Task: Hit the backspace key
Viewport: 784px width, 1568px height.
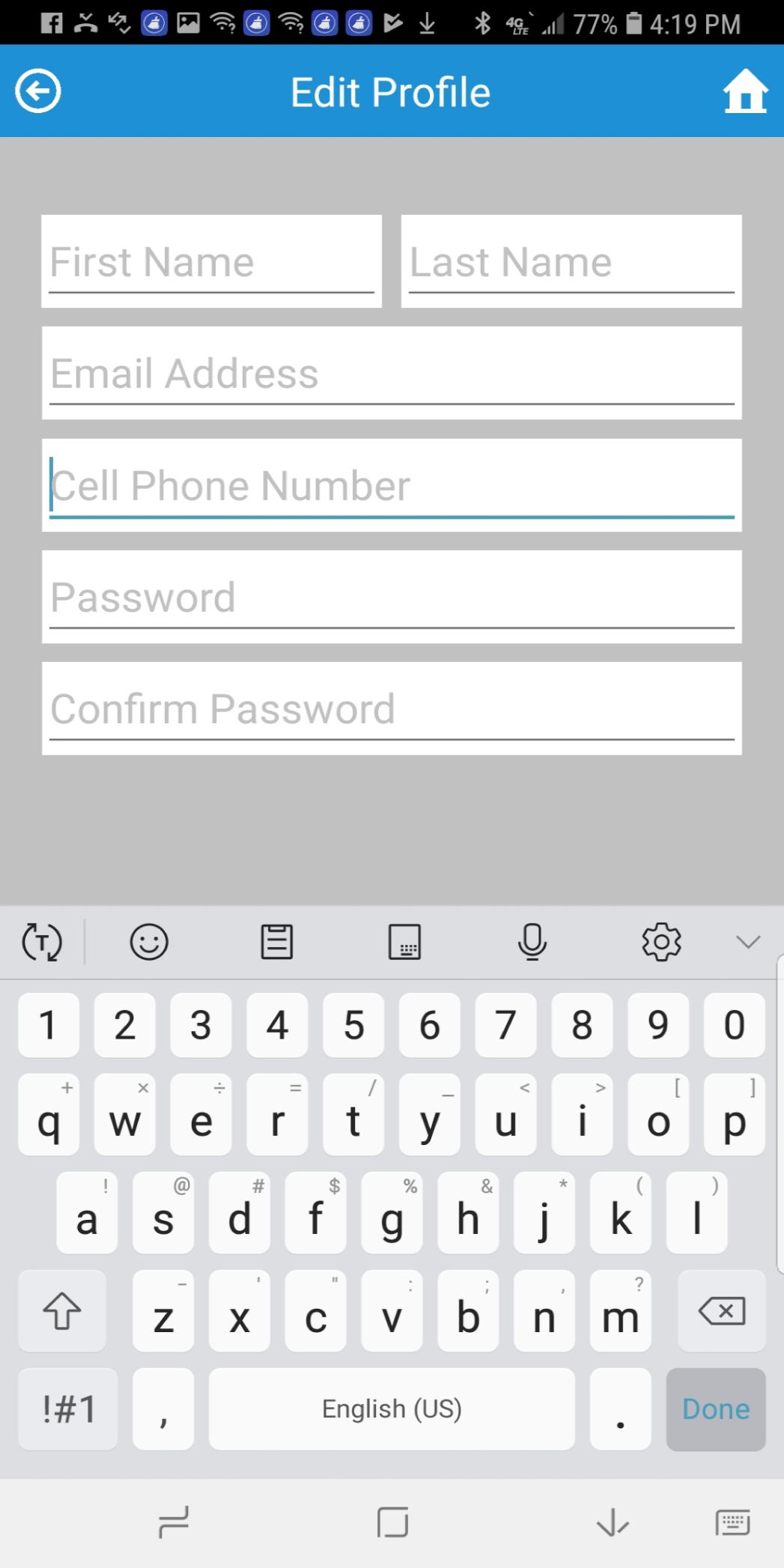Action: click(721, 1311)
